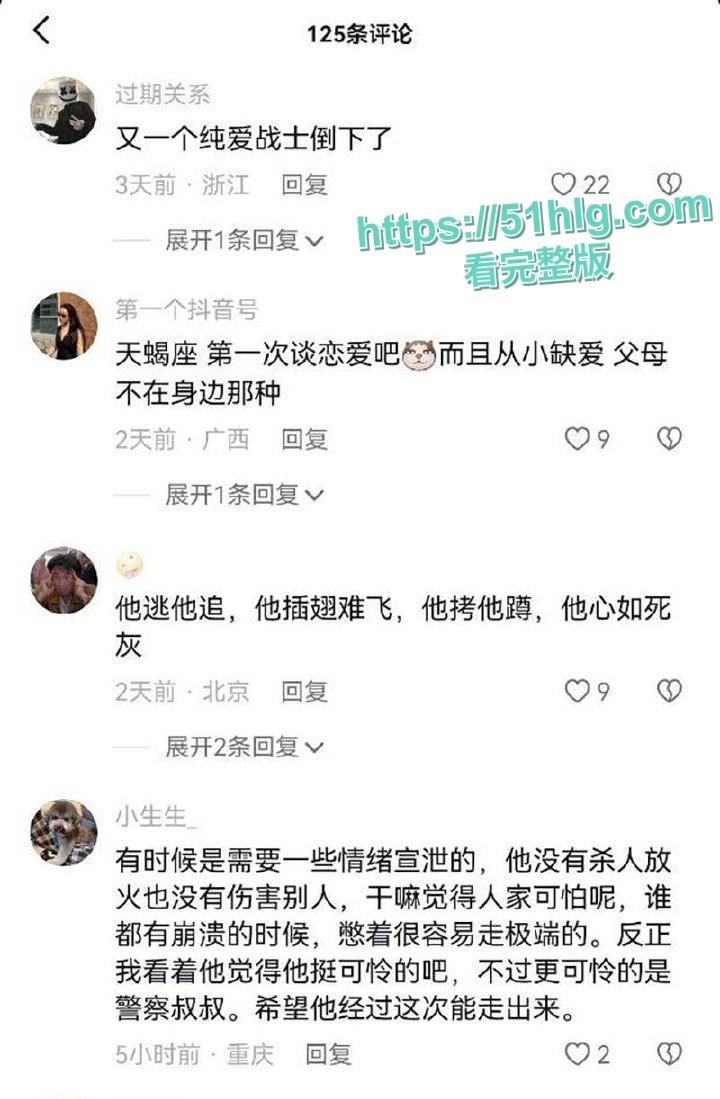Expand the 1 reply under 第一个抖音号's comment
Viewport: 720px width, 1099px height.
click(x=244, y=494)
